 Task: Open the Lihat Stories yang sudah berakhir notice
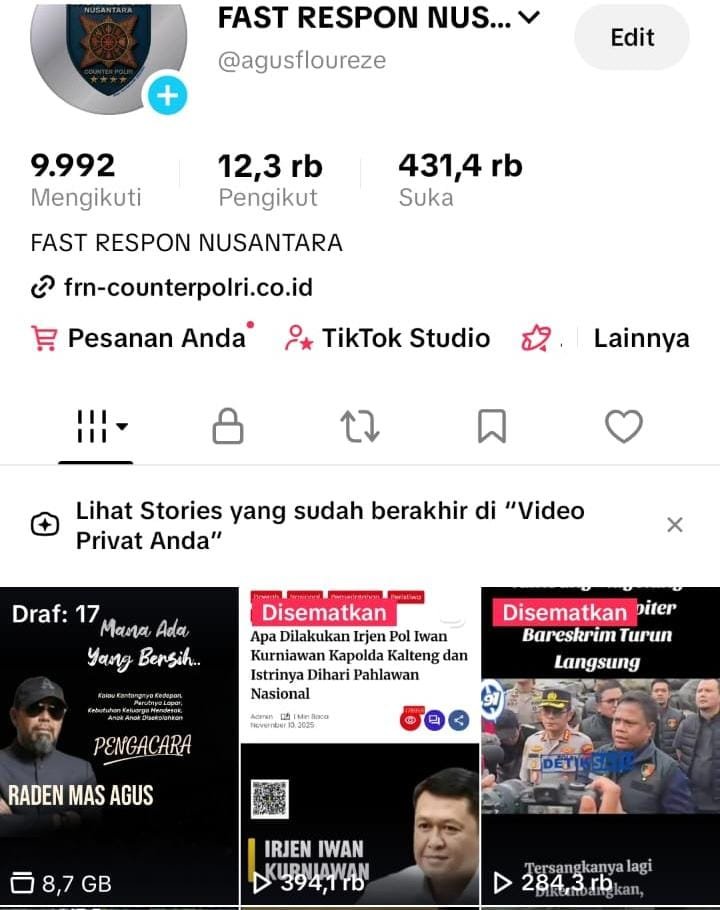[x=330, y=525]
